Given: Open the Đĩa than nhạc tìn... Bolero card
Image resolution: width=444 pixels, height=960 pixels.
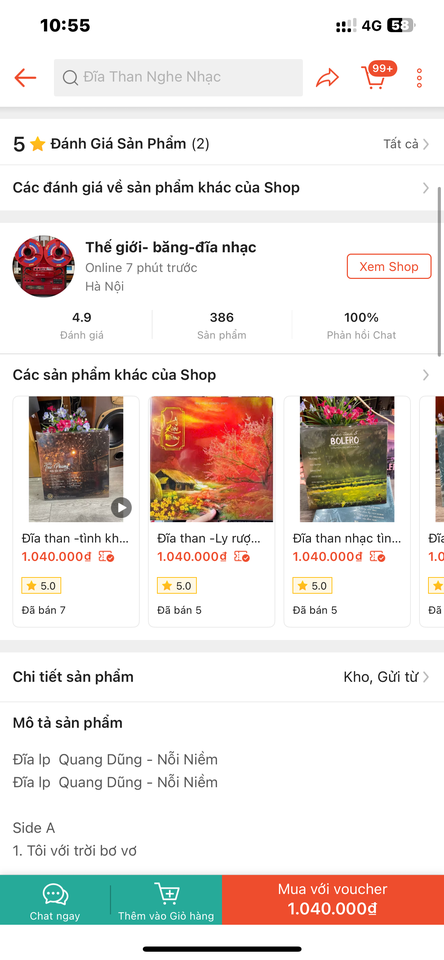Looking at the screenshot, I should (347, 511).
